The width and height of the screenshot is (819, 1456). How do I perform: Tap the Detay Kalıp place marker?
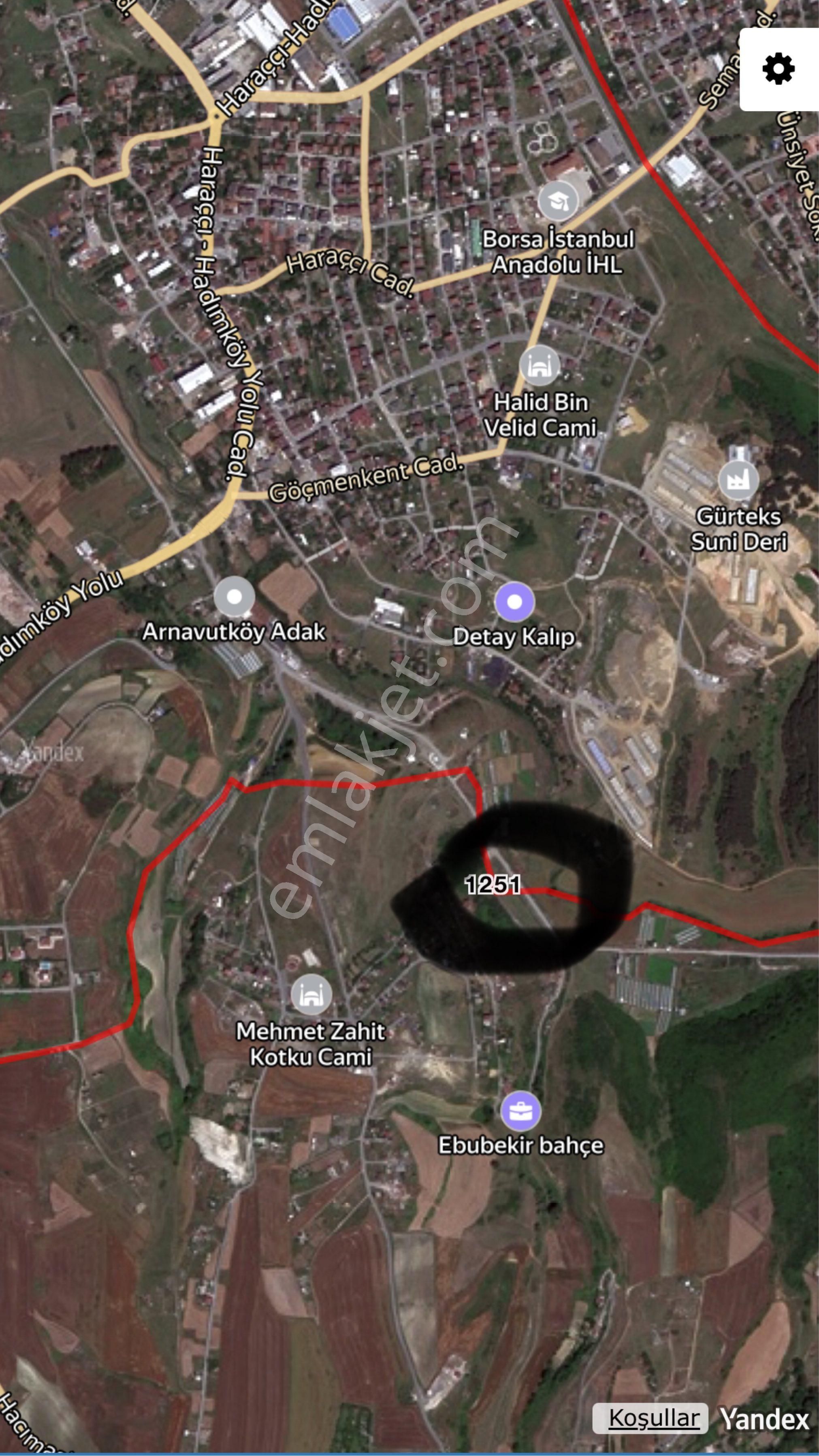click(514, 602)
